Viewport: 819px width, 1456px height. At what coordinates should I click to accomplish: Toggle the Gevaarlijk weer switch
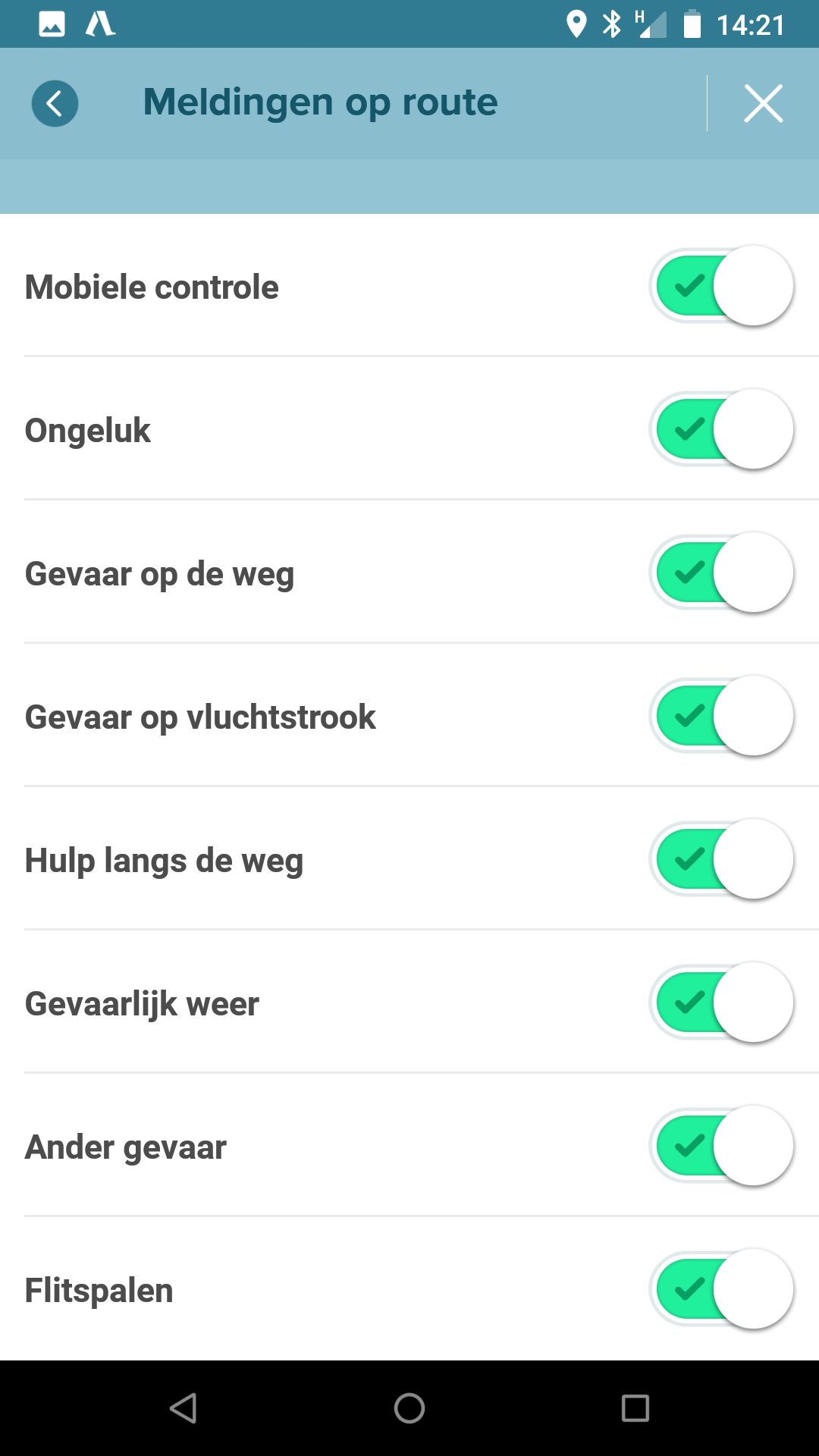coord(721,1003)
